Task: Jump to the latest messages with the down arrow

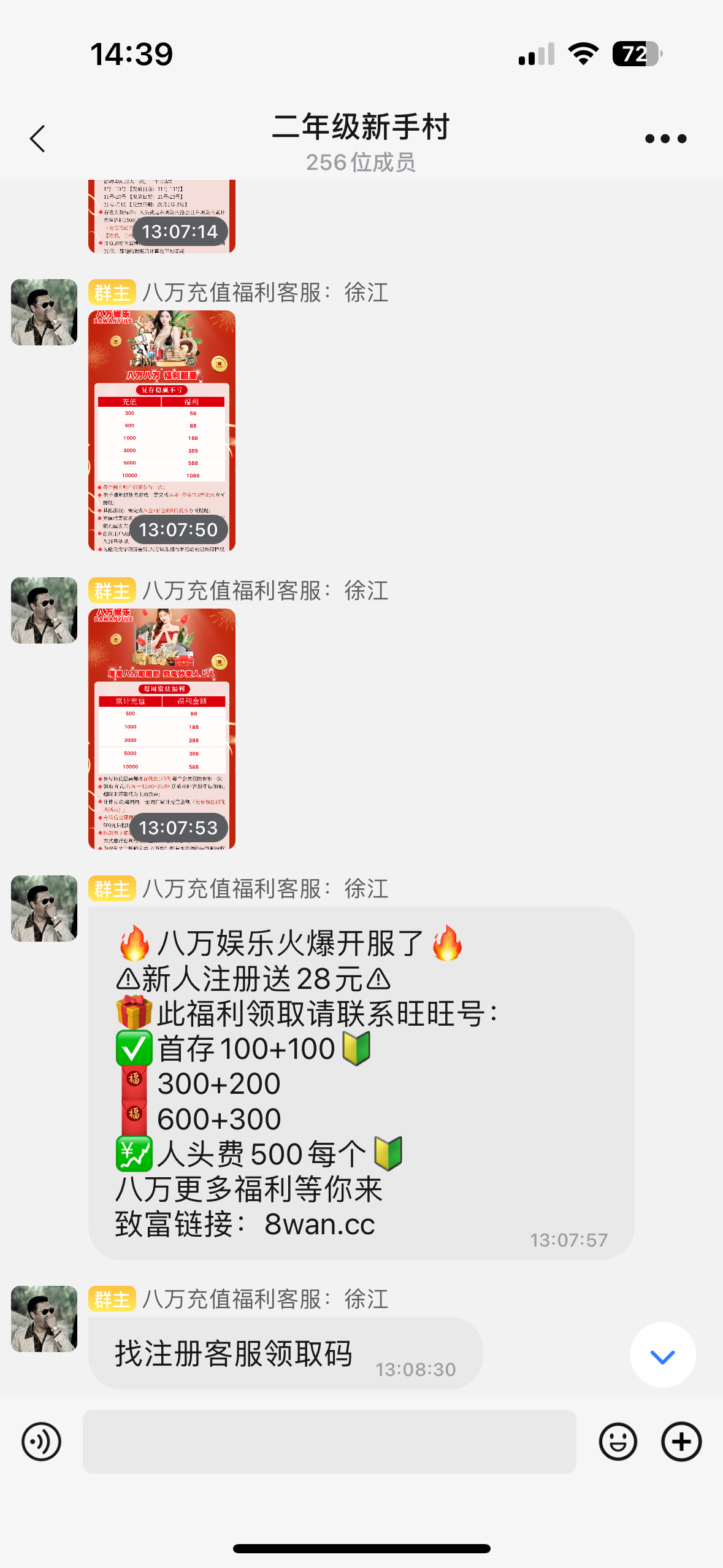Action: click(662, 1356)
